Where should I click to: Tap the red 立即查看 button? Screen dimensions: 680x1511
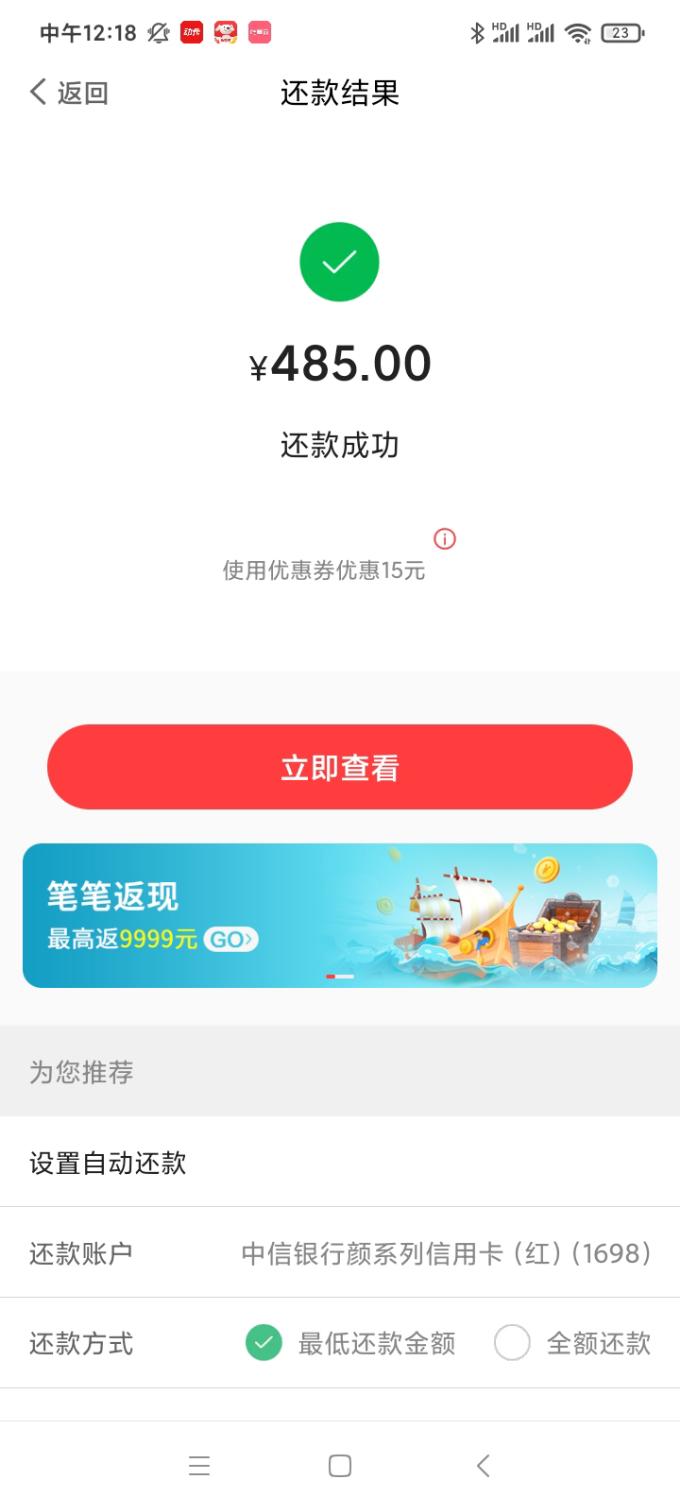coord(340,767)
